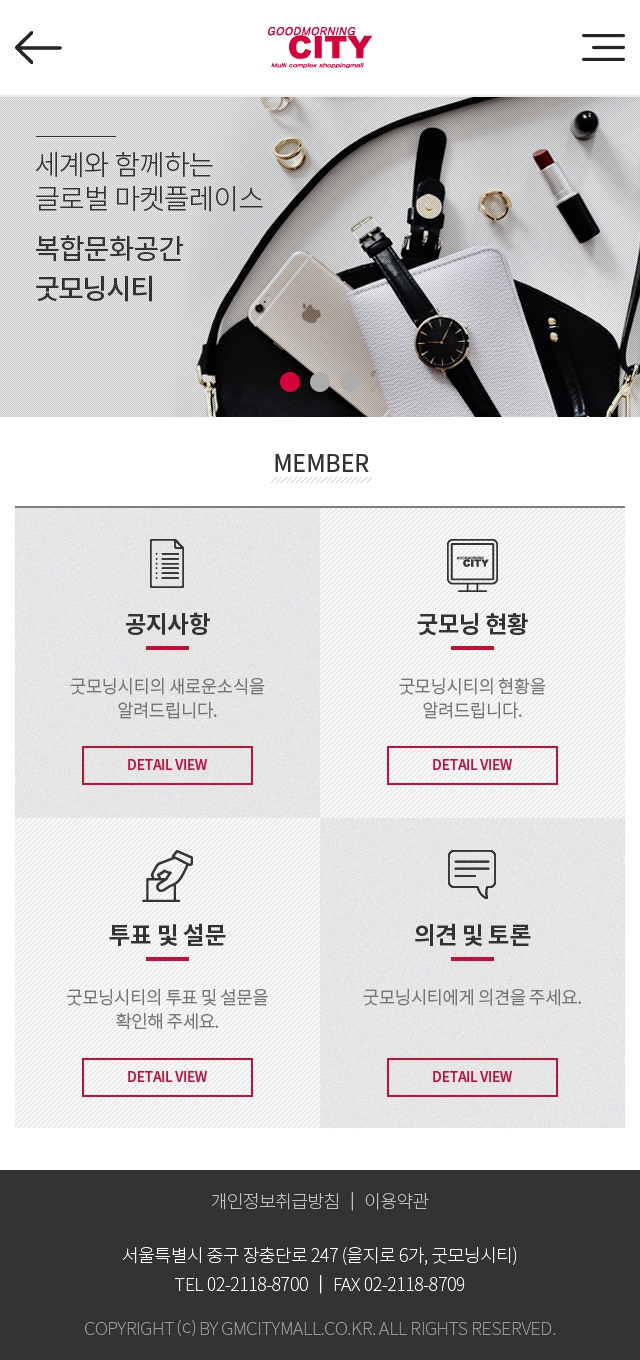Select the second carousel page dot
The height and width of the screenshot is (1360, 640).
(320, 382)
